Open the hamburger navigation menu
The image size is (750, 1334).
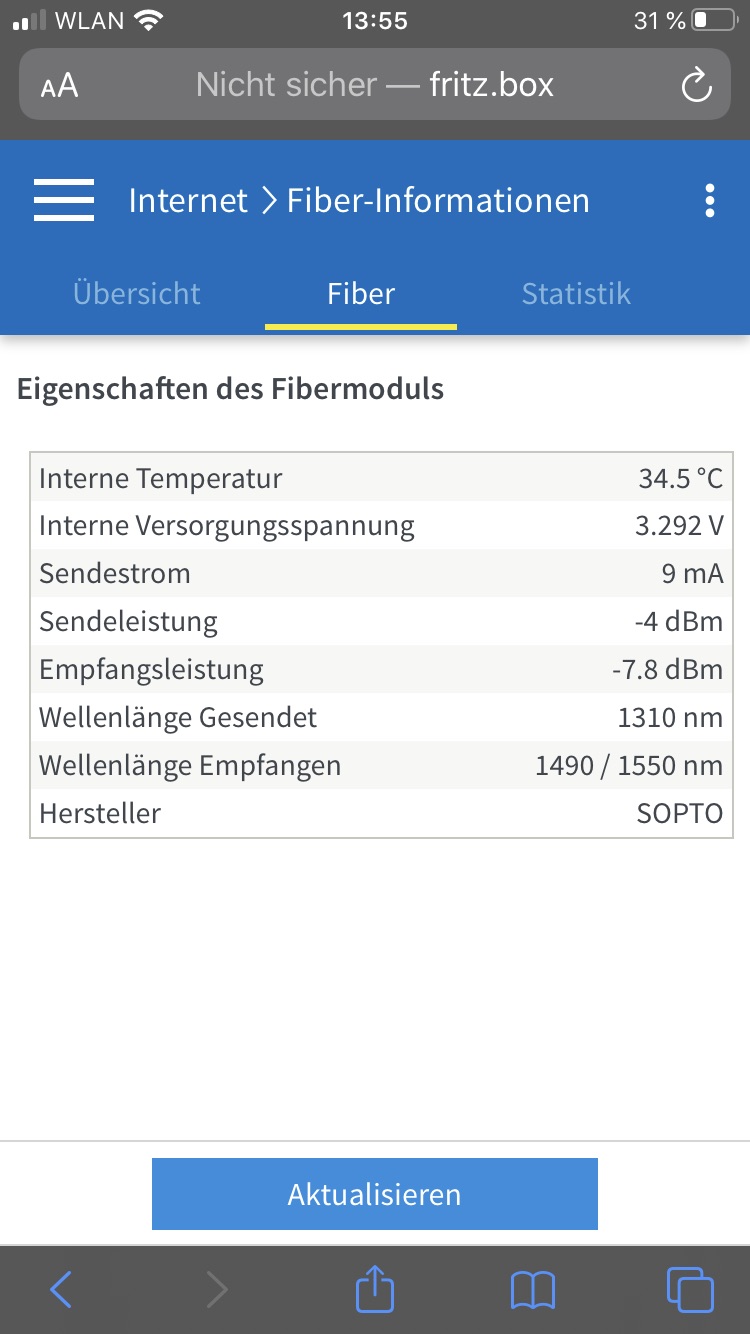pyautogui.click(x=64, y=200)
